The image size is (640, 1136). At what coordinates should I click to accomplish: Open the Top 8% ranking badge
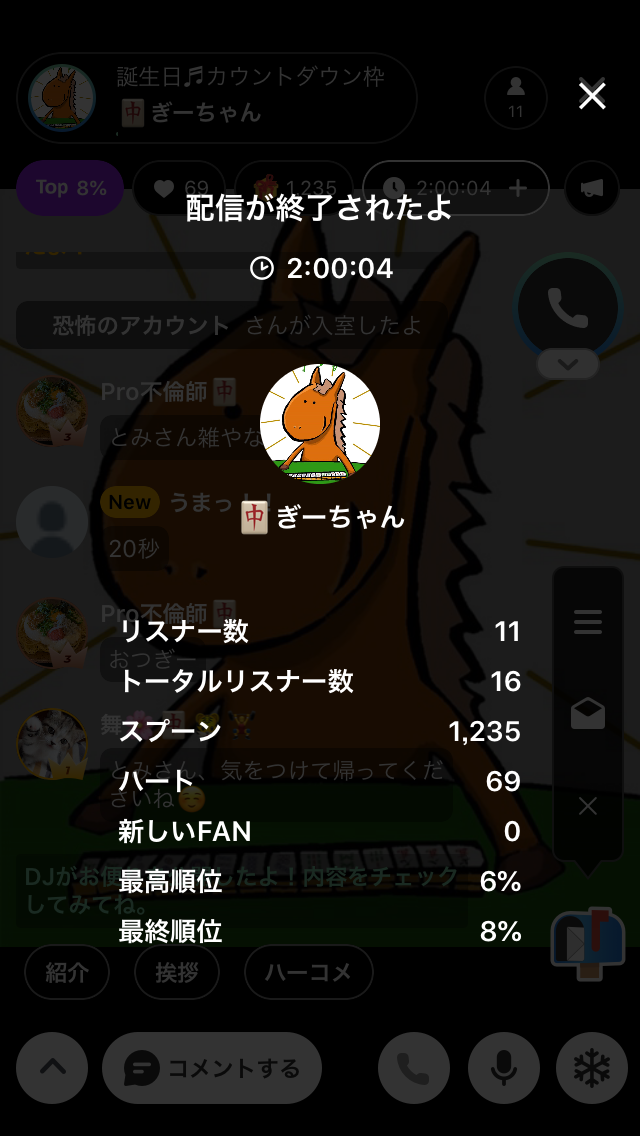[70, 188]
